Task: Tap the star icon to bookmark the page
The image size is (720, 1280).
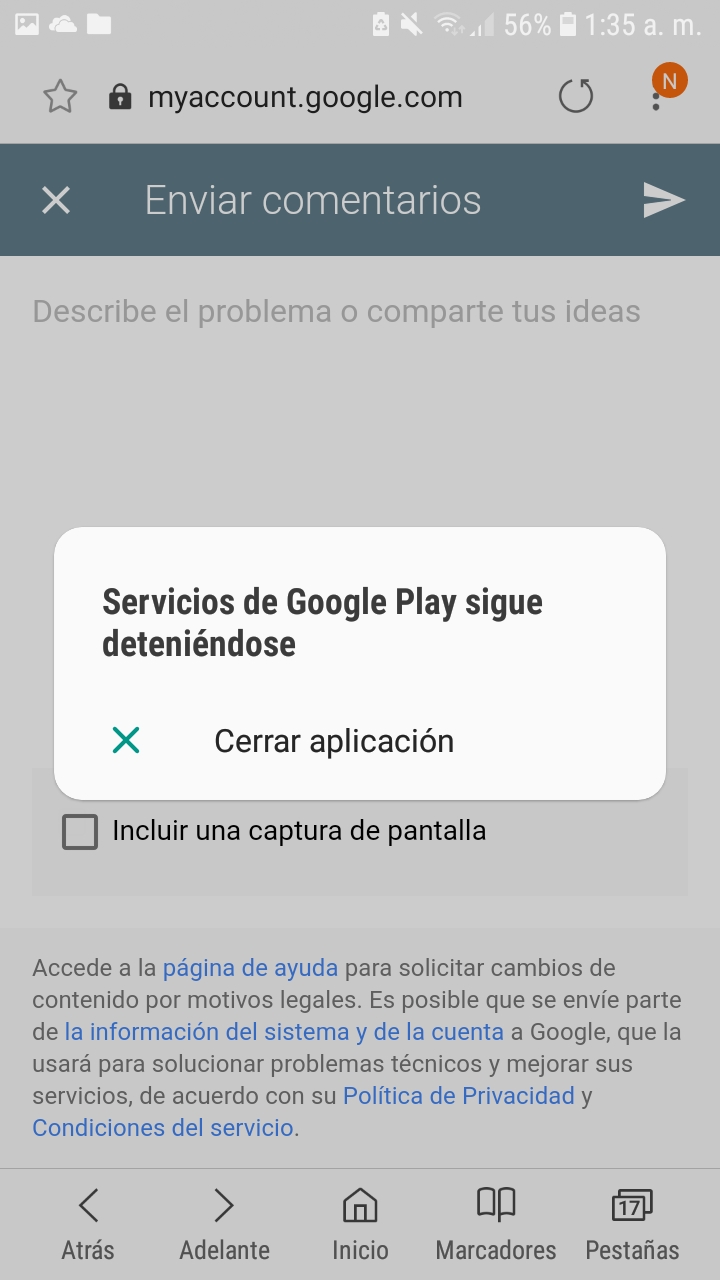Action: click(x=59, y=96)
